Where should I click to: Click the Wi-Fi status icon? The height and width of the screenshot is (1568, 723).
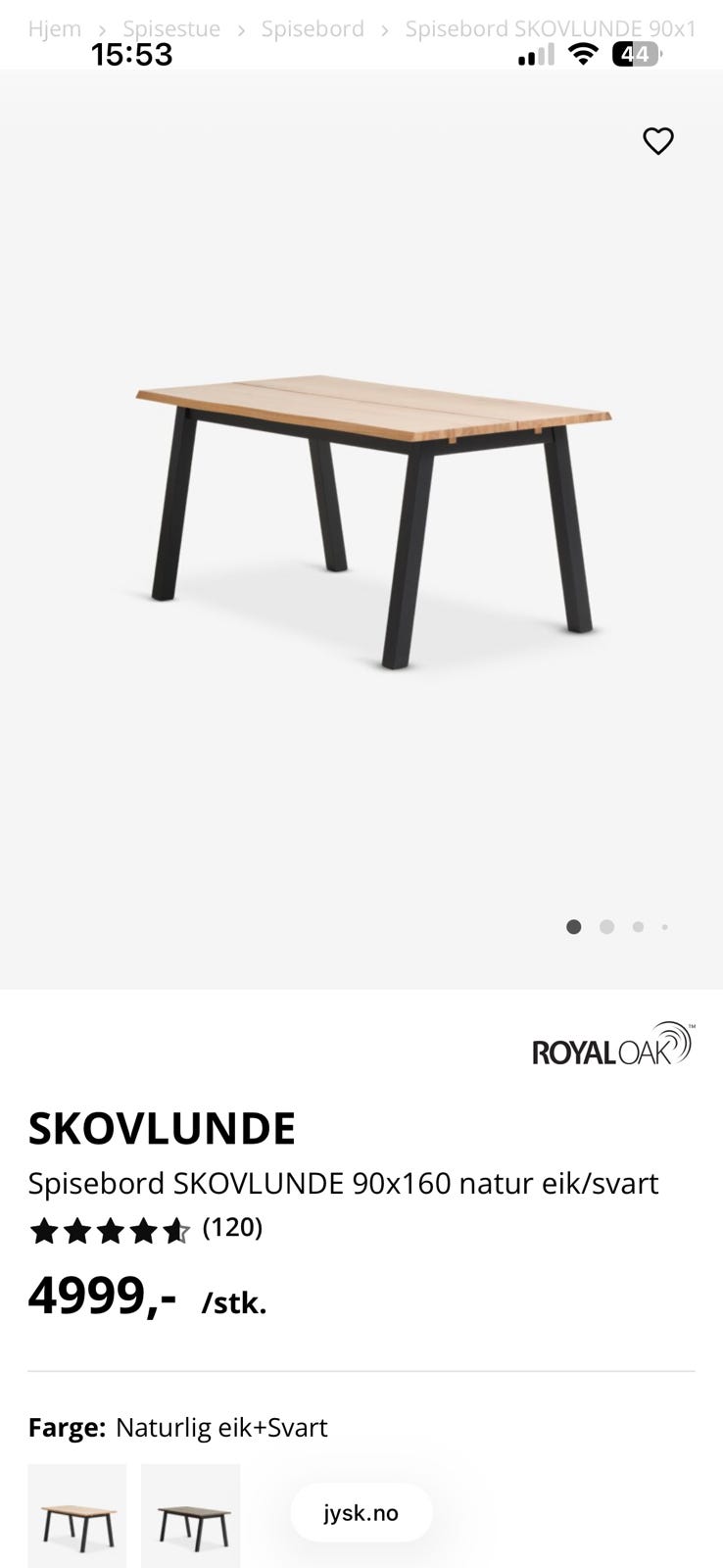583,55
